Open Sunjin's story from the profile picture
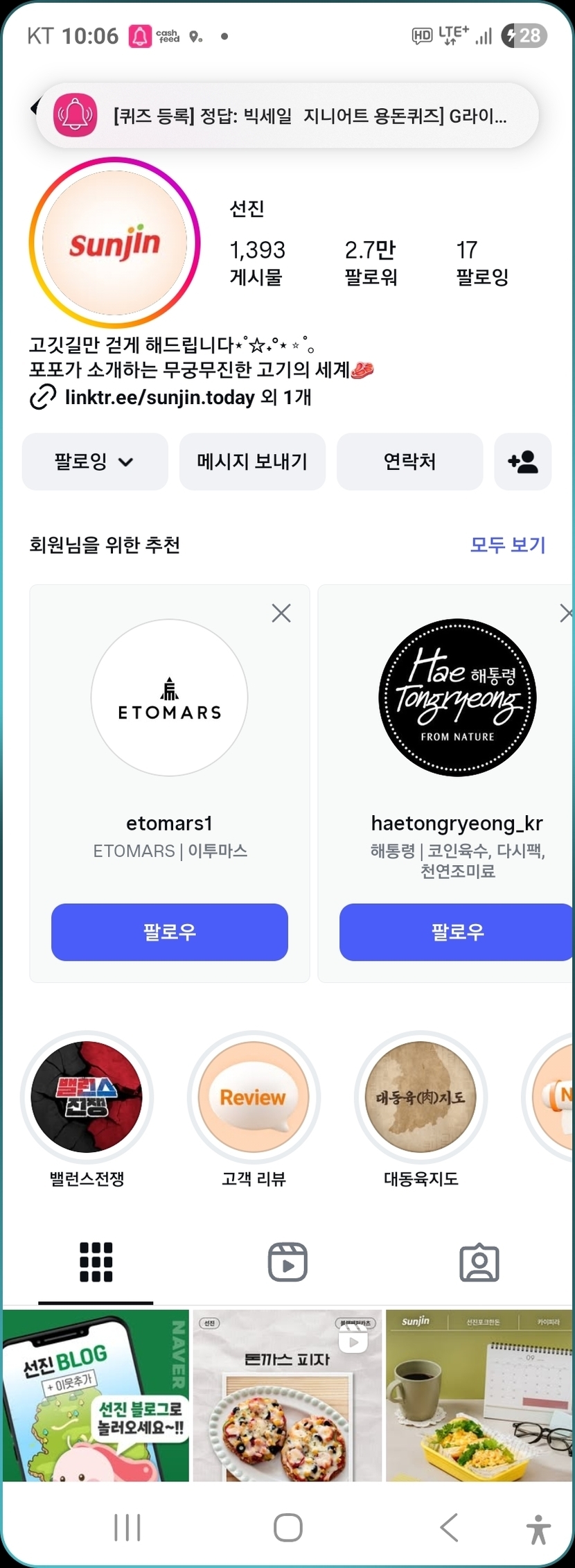Image resolution: width=575 pixels, height=1568 pixels. click(x=114, y=243)
